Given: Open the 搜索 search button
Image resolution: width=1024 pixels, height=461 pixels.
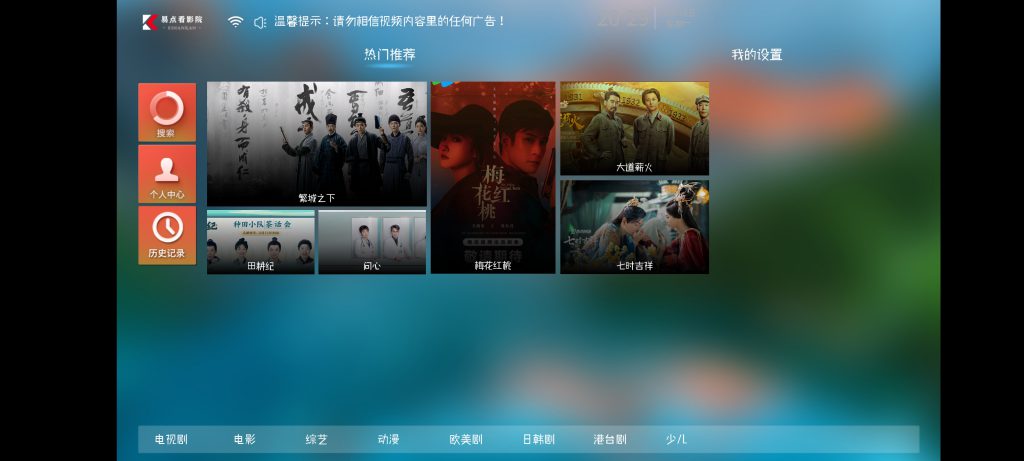Looking at the screenshot, I should point(166,113).
